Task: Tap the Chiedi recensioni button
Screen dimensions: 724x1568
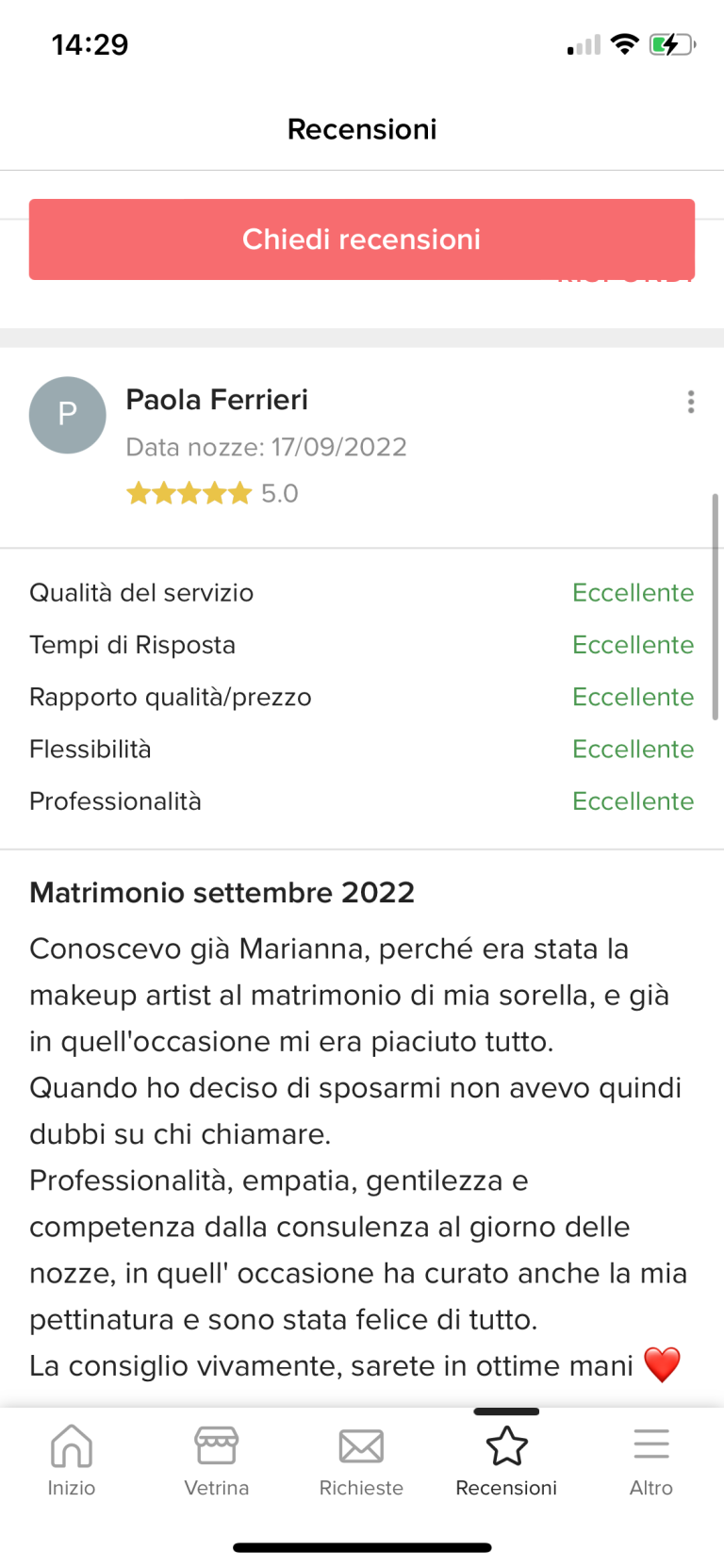Action: click(x=362, y=239)
